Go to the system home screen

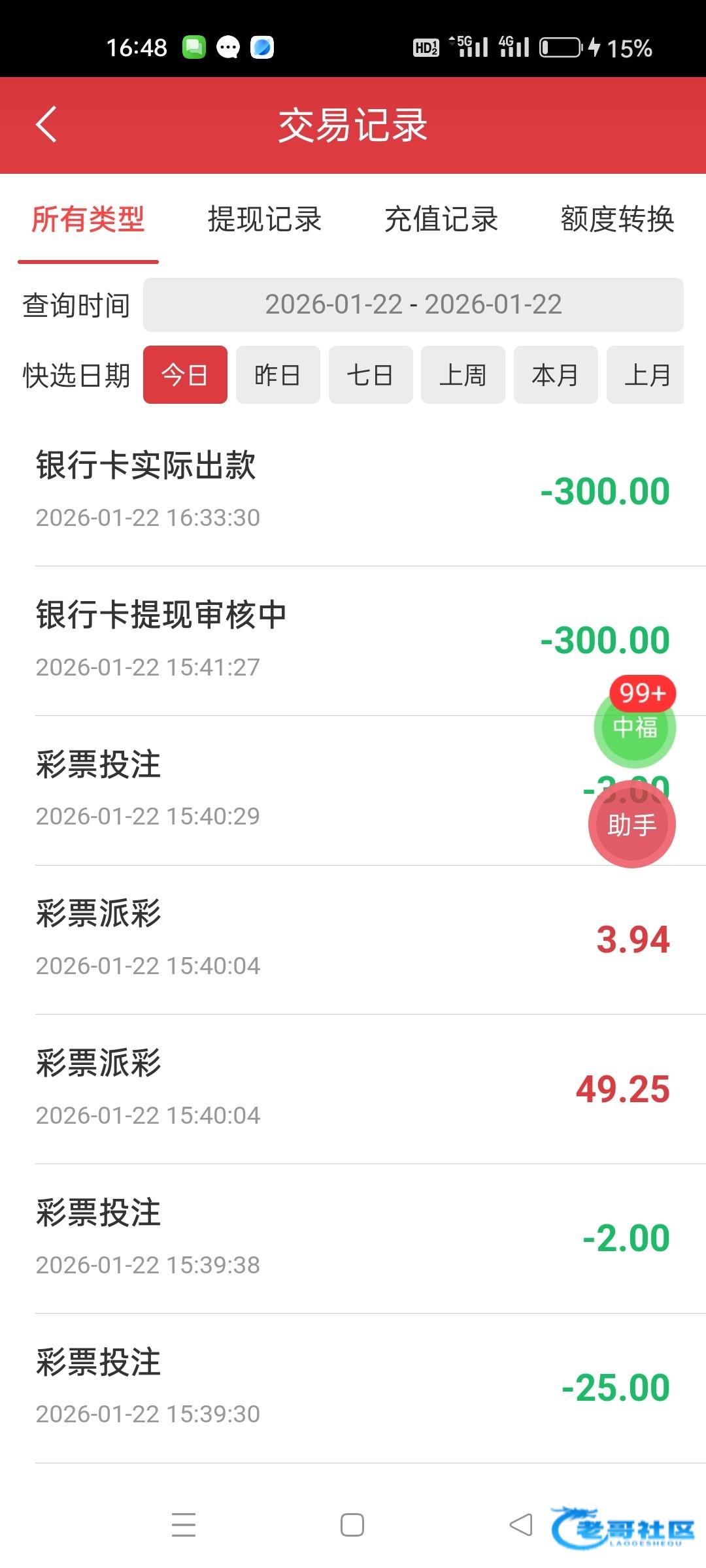tap(352, 1525)
